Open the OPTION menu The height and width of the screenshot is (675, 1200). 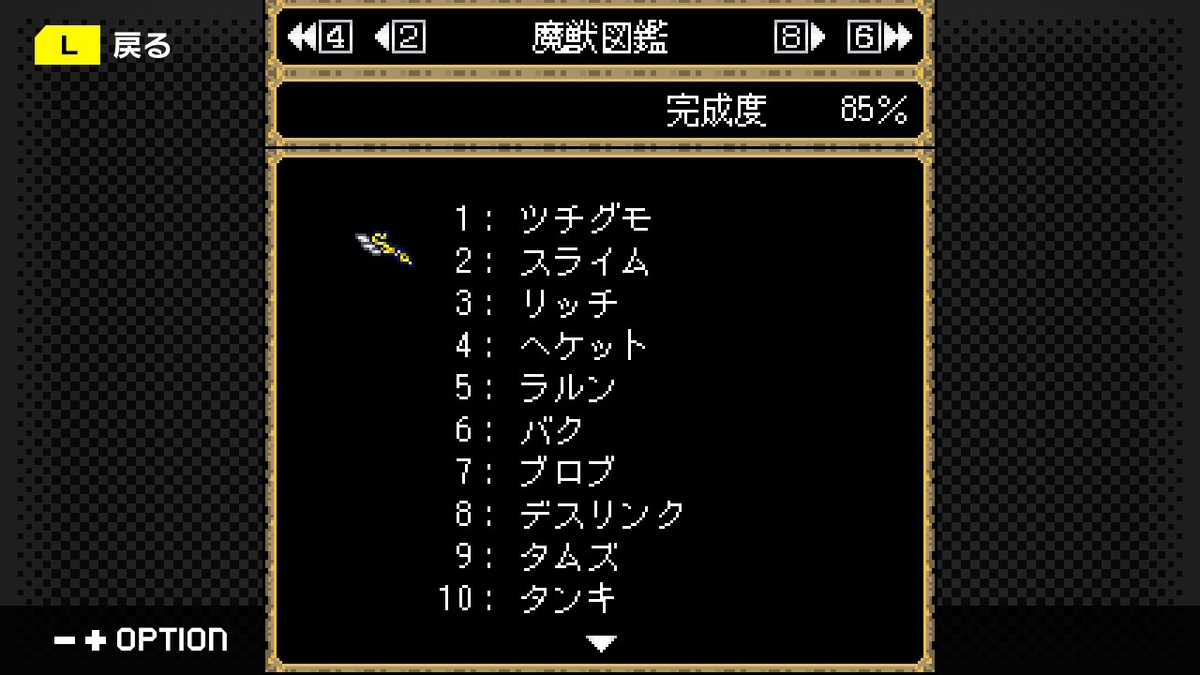point(141,640)
